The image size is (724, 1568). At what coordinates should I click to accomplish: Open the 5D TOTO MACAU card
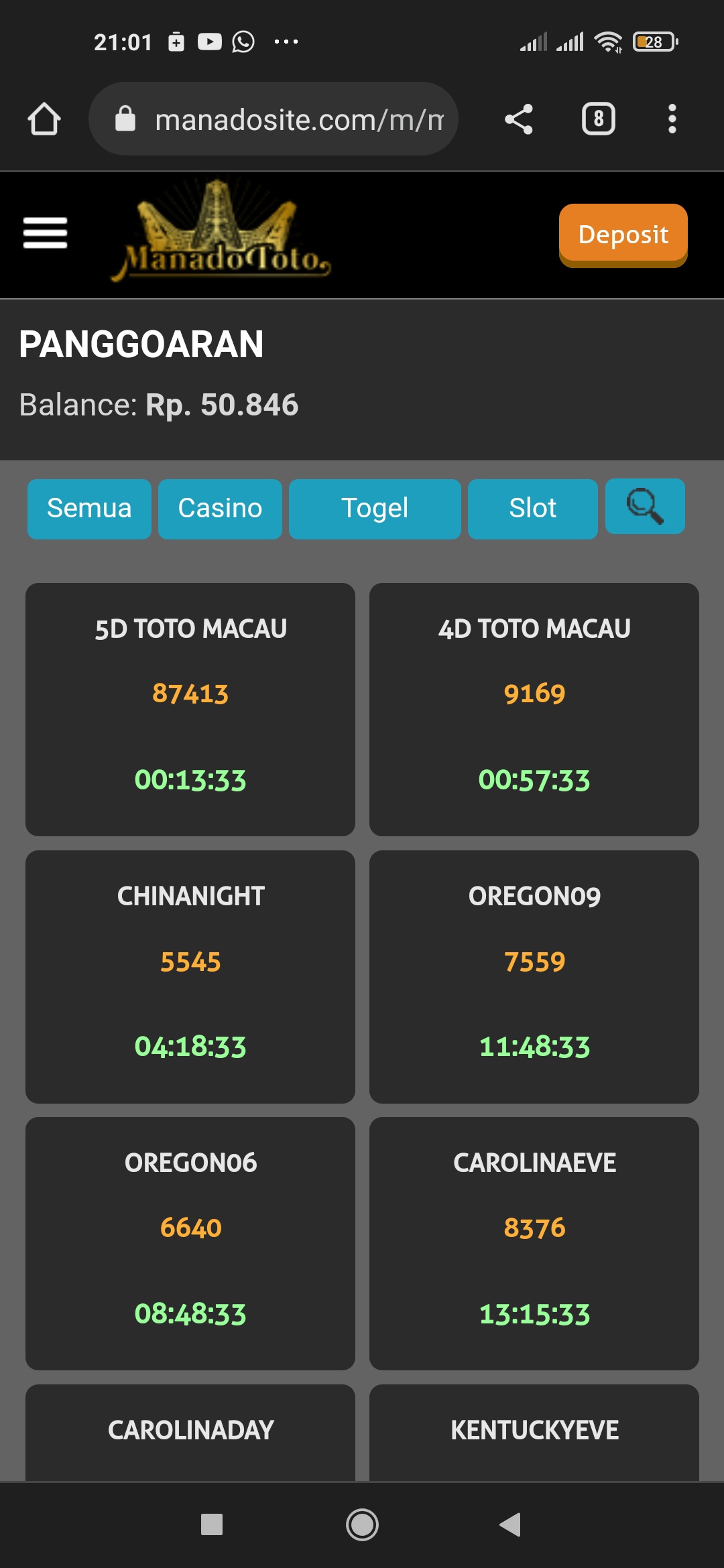tap(190, 709)
